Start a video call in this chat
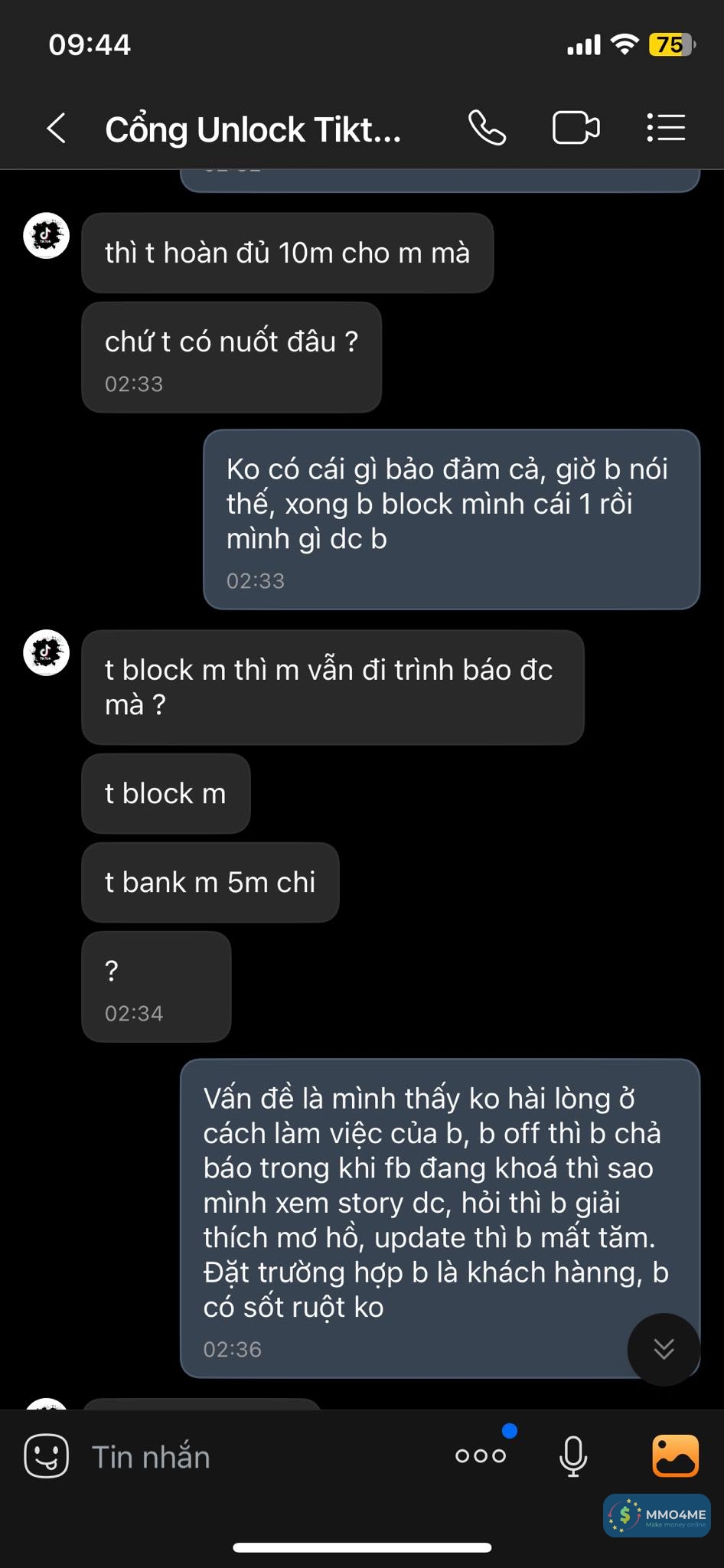724x1568 pixels. tap(576, 128)
